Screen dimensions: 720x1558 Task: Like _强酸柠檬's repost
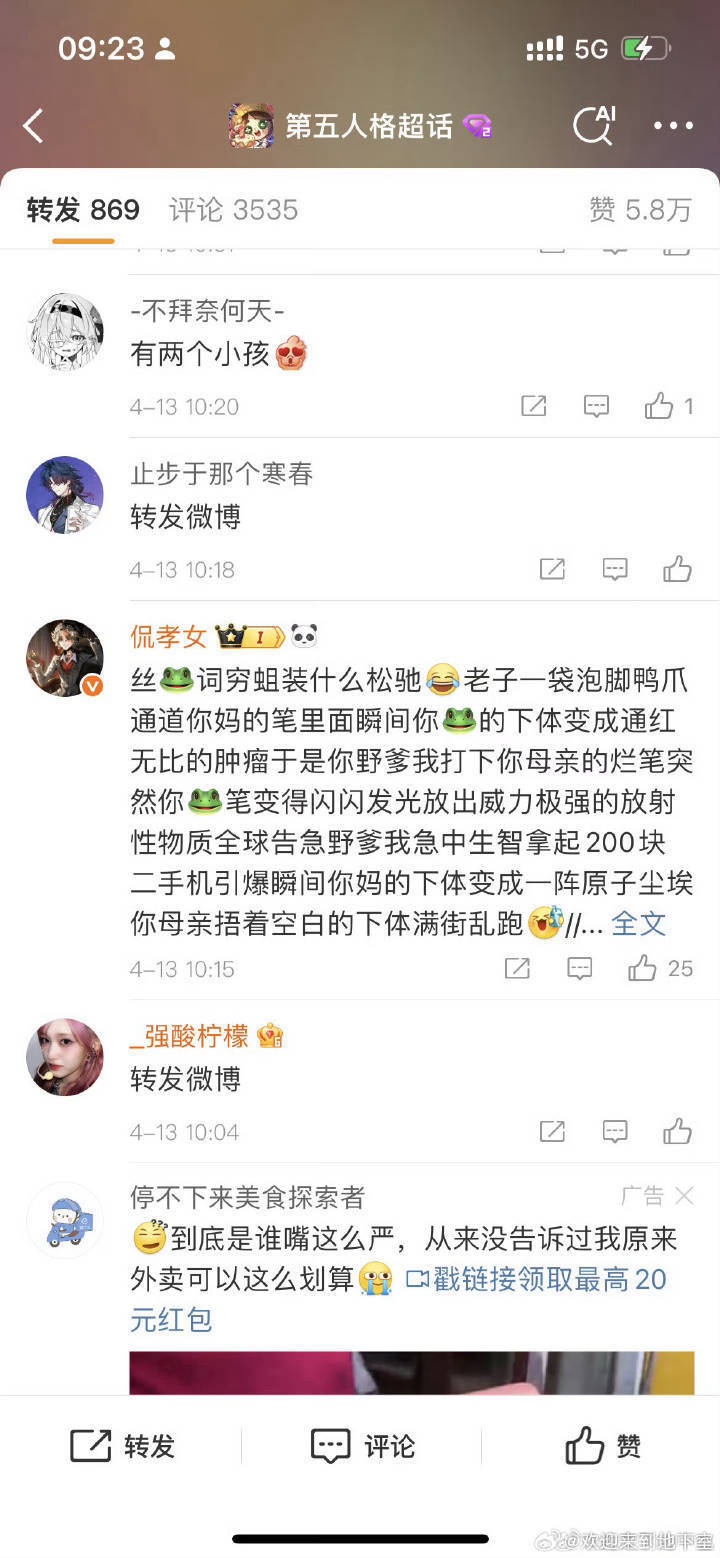[677, 1131]
